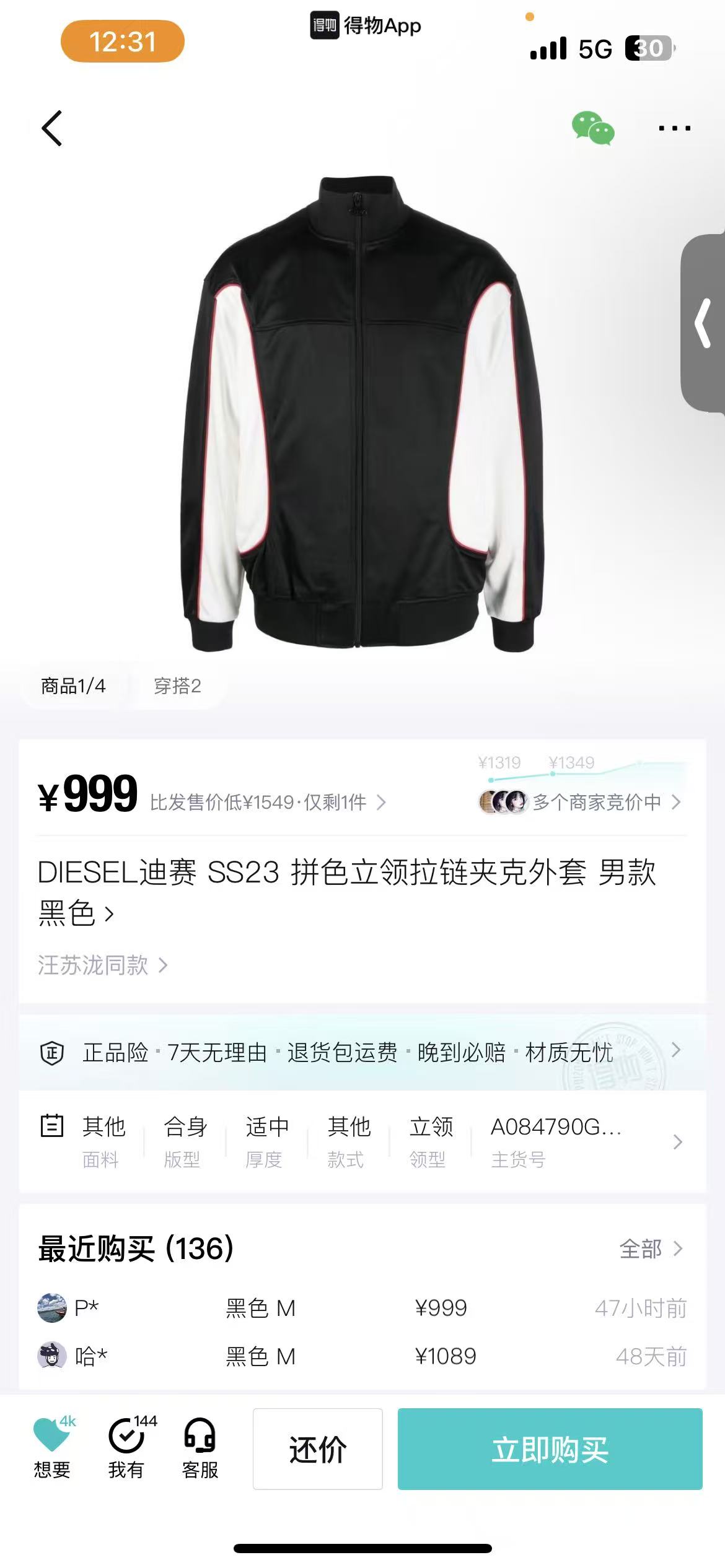Open the DIESEL迪赛 jacket title details
The image size is (725, 1568).
(347, 892)
